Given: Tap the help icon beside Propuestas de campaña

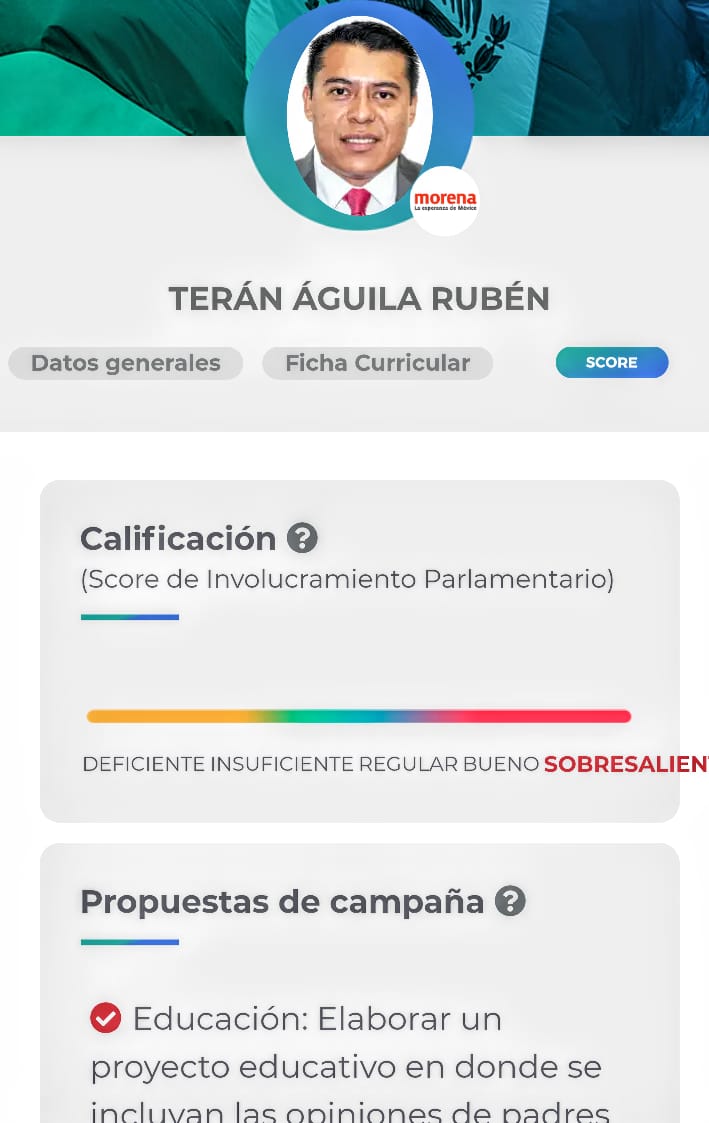Looking at the screenshot, I should 510,901.
